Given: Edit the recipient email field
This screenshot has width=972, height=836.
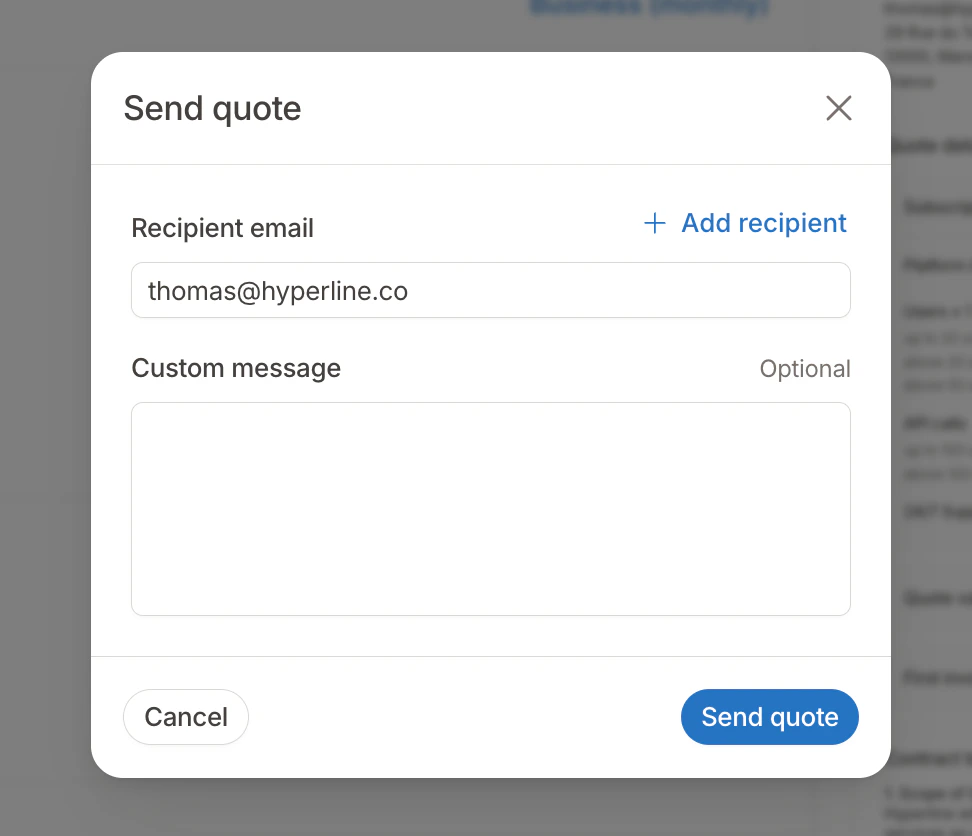Looking at the screenshot, I should (490, 291).
